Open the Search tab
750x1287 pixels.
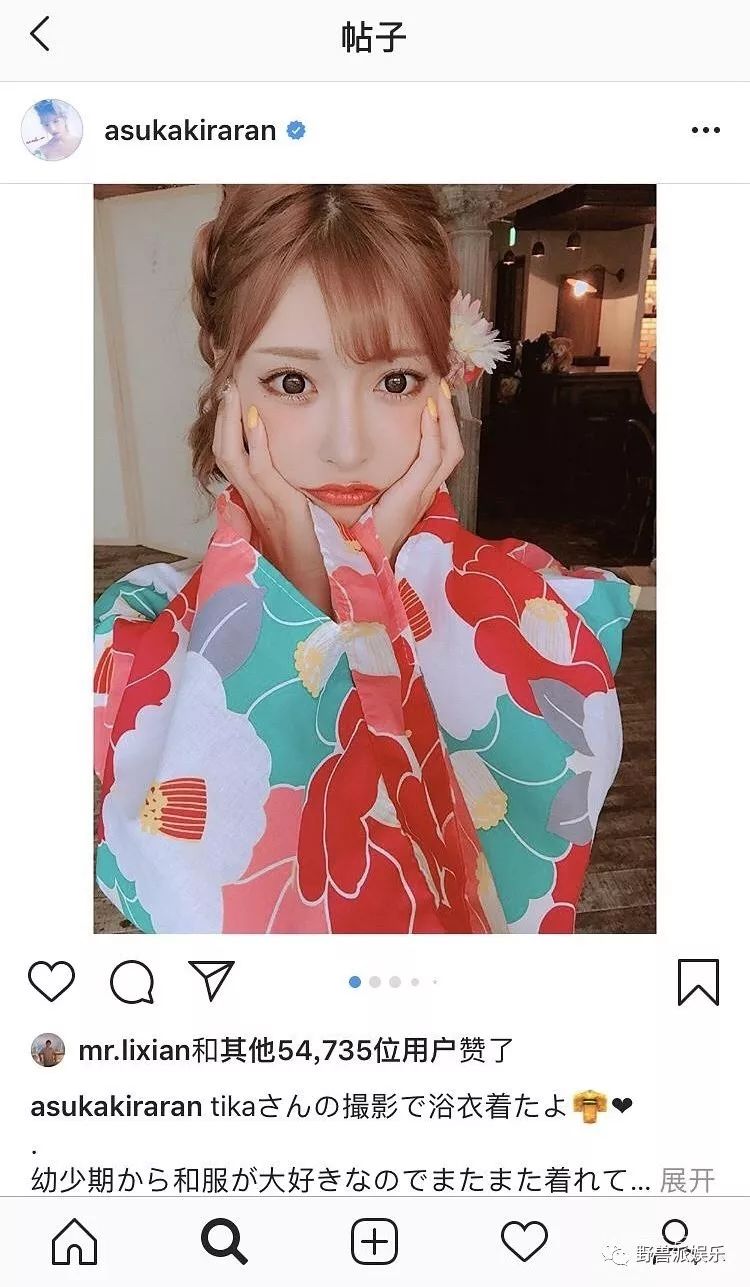(224, 1242)
